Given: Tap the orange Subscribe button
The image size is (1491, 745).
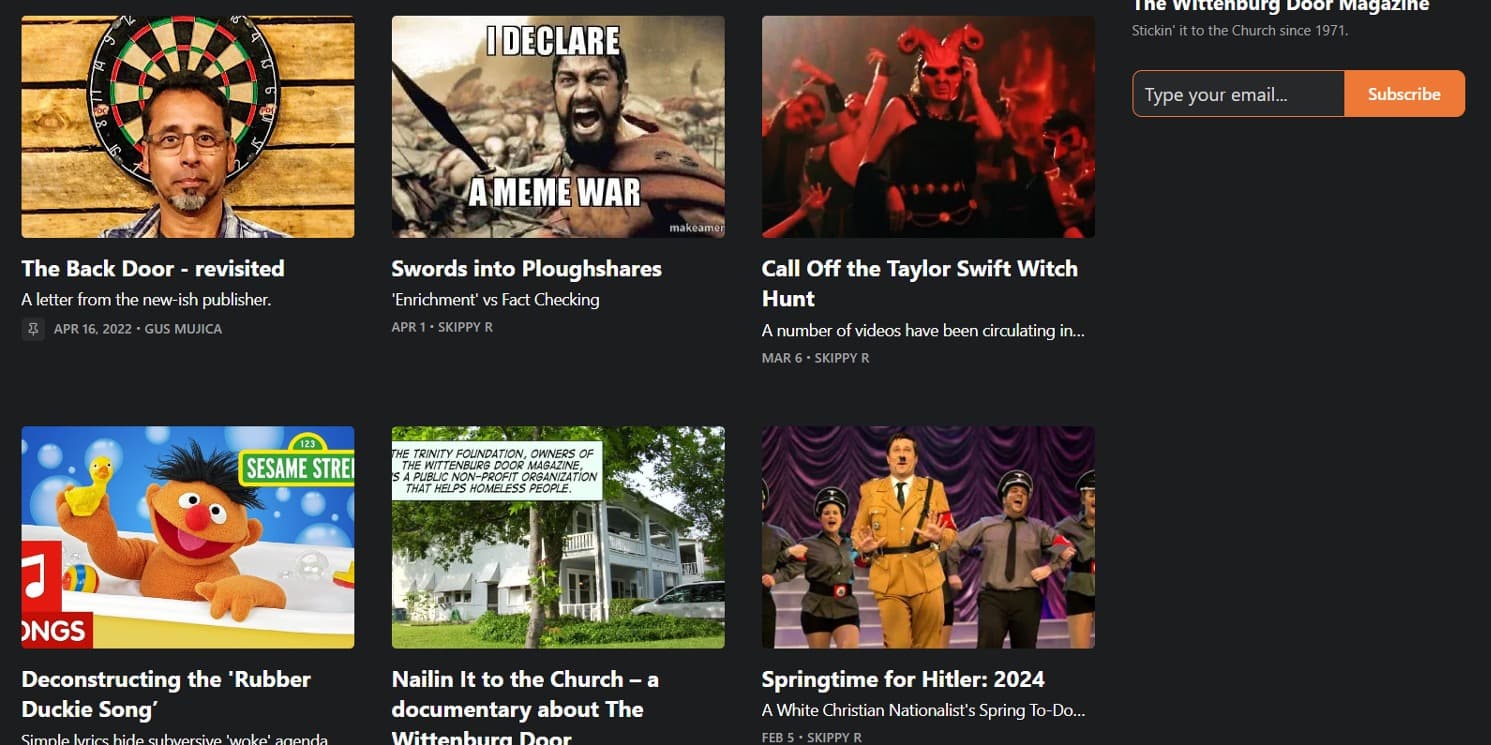Looking at the screenshot, I should coord(1404,94).
